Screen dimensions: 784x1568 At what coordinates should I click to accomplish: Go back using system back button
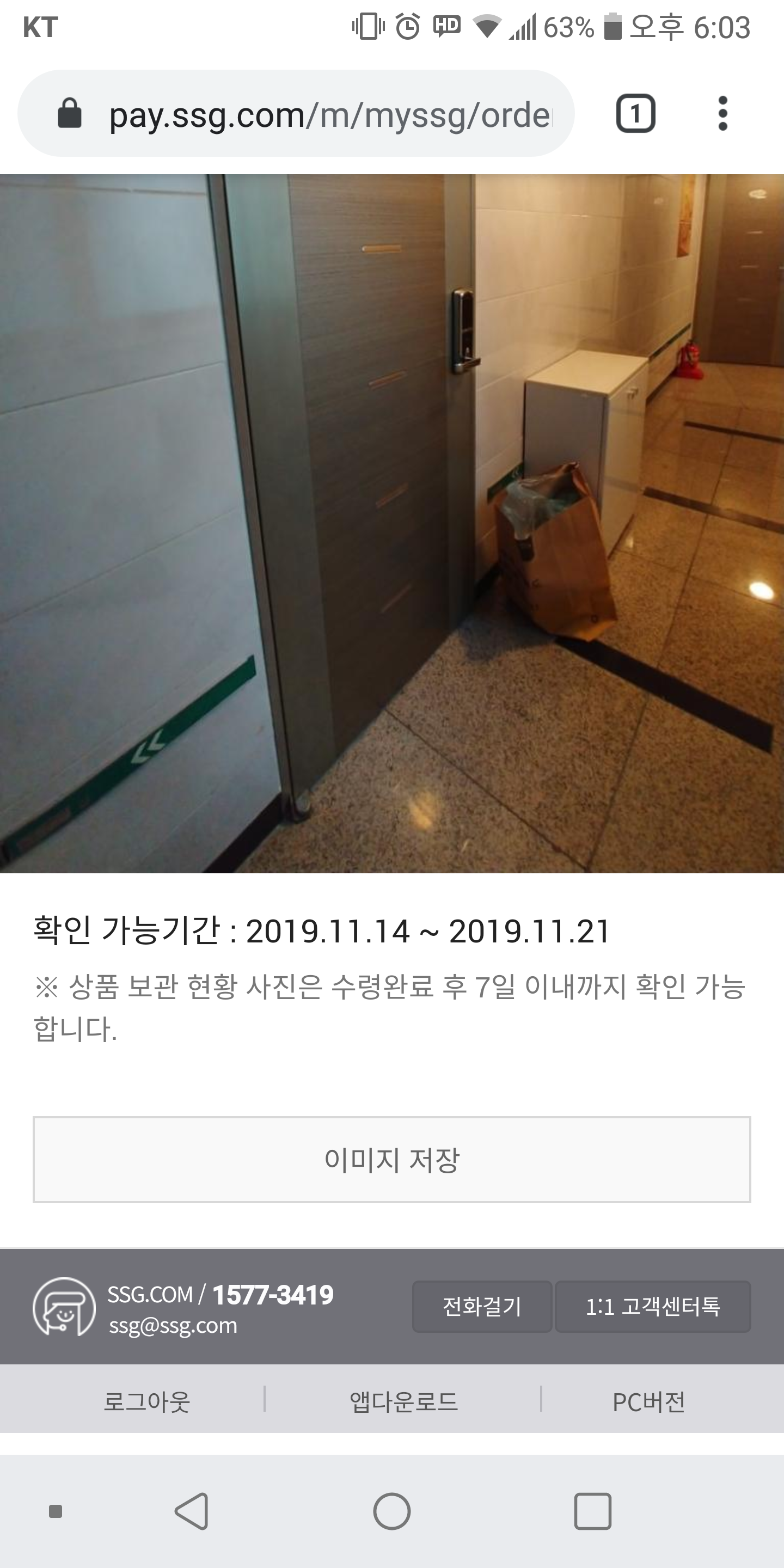tap(192, 1511)
